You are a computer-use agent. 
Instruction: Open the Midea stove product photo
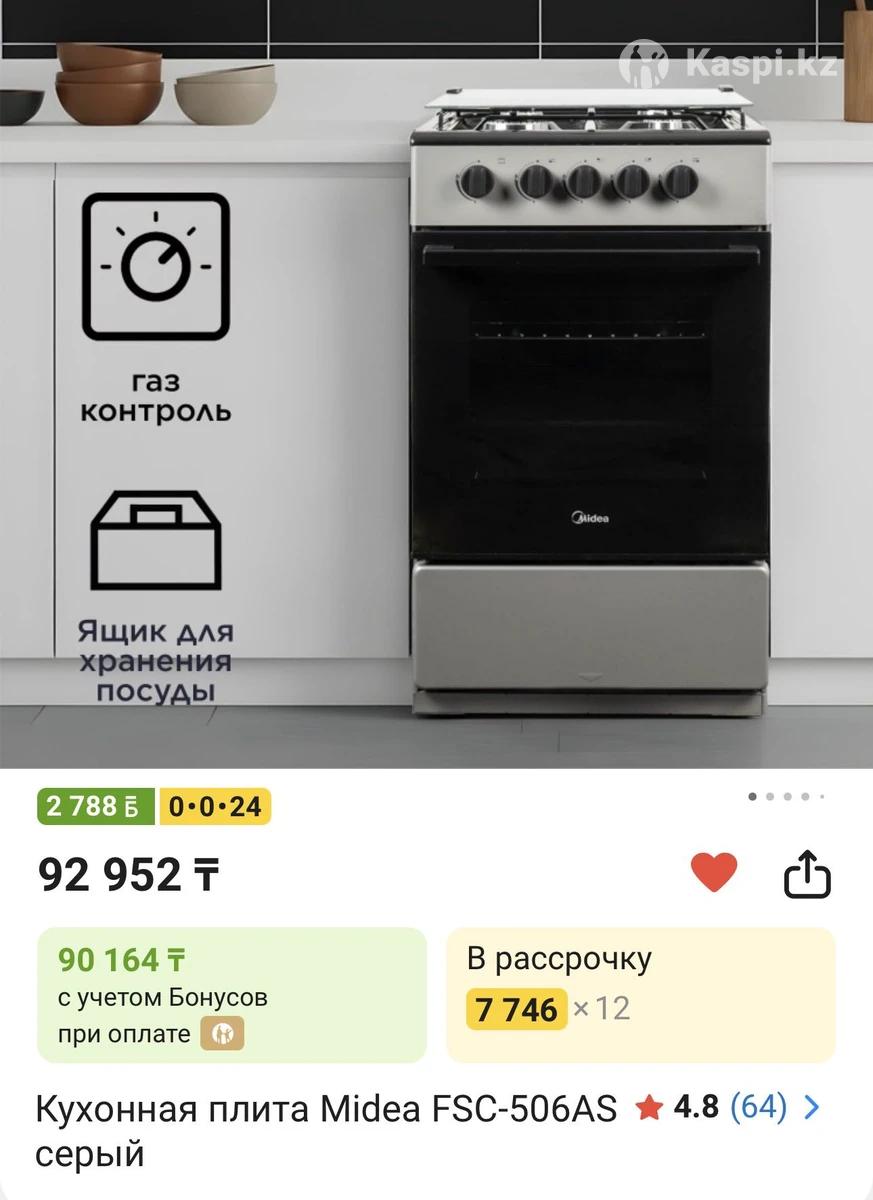point(590,400)
